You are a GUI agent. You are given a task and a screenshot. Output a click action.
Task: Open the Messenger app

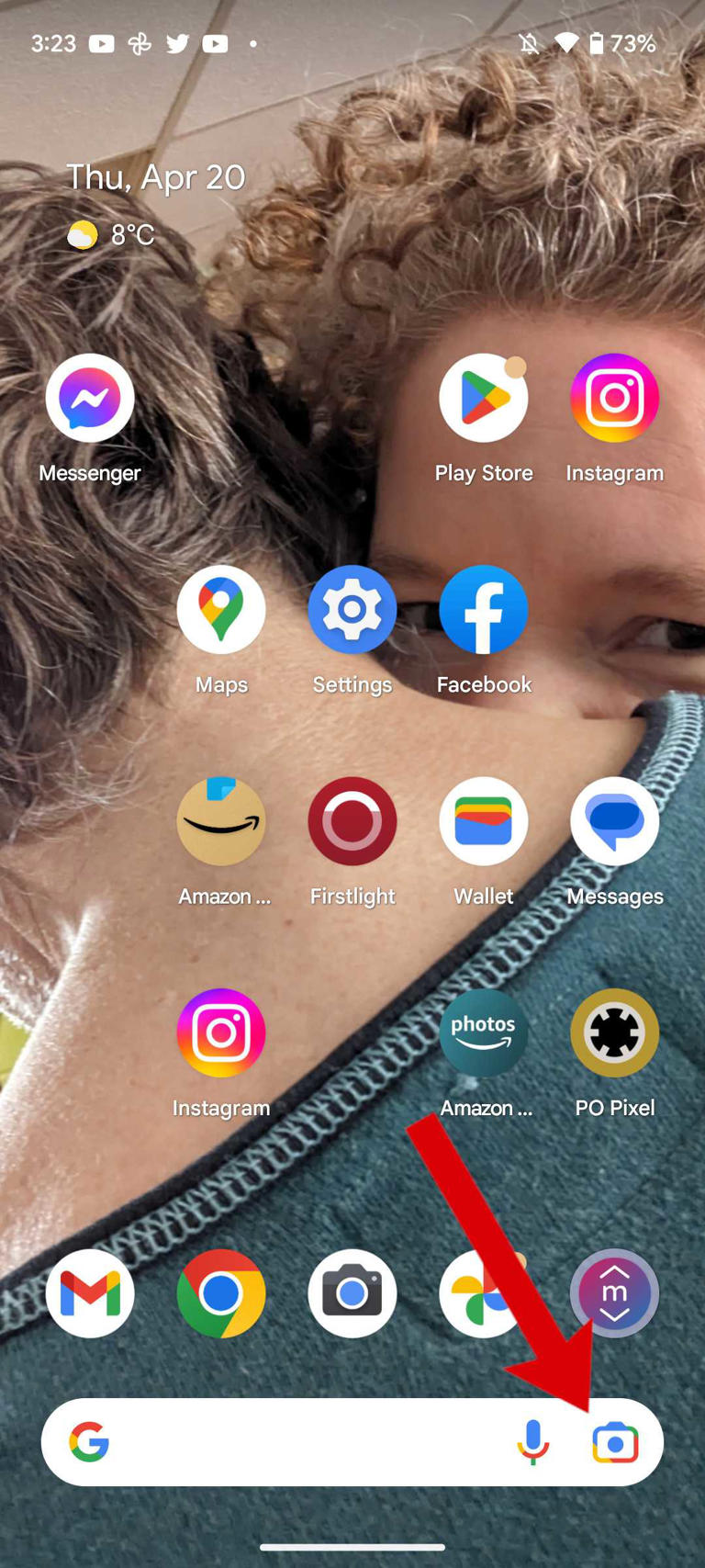point(90,399)
